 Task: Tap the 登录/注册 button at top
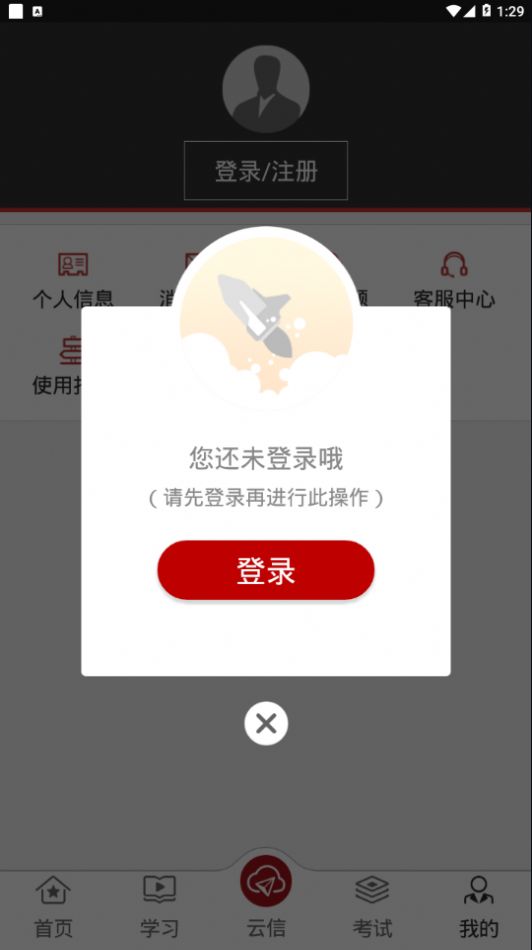click(x=266, y=171)
